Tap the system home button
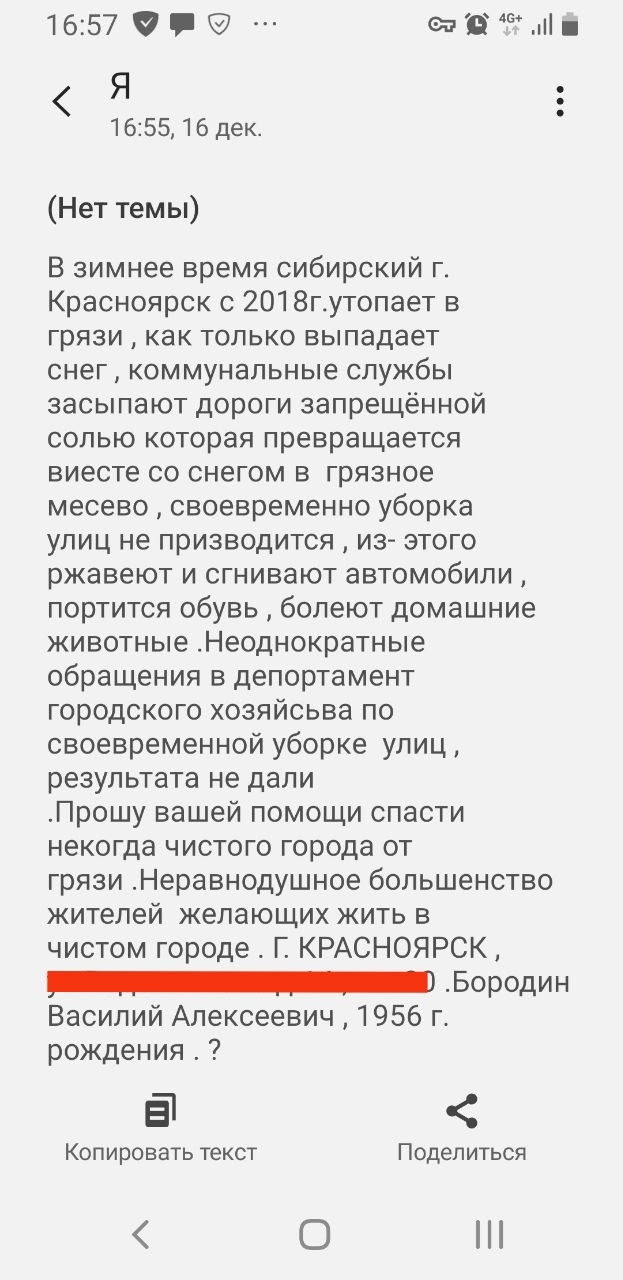Viewport: 623px width, 1280px height. pyautogui.click(x=314, y=1235)
